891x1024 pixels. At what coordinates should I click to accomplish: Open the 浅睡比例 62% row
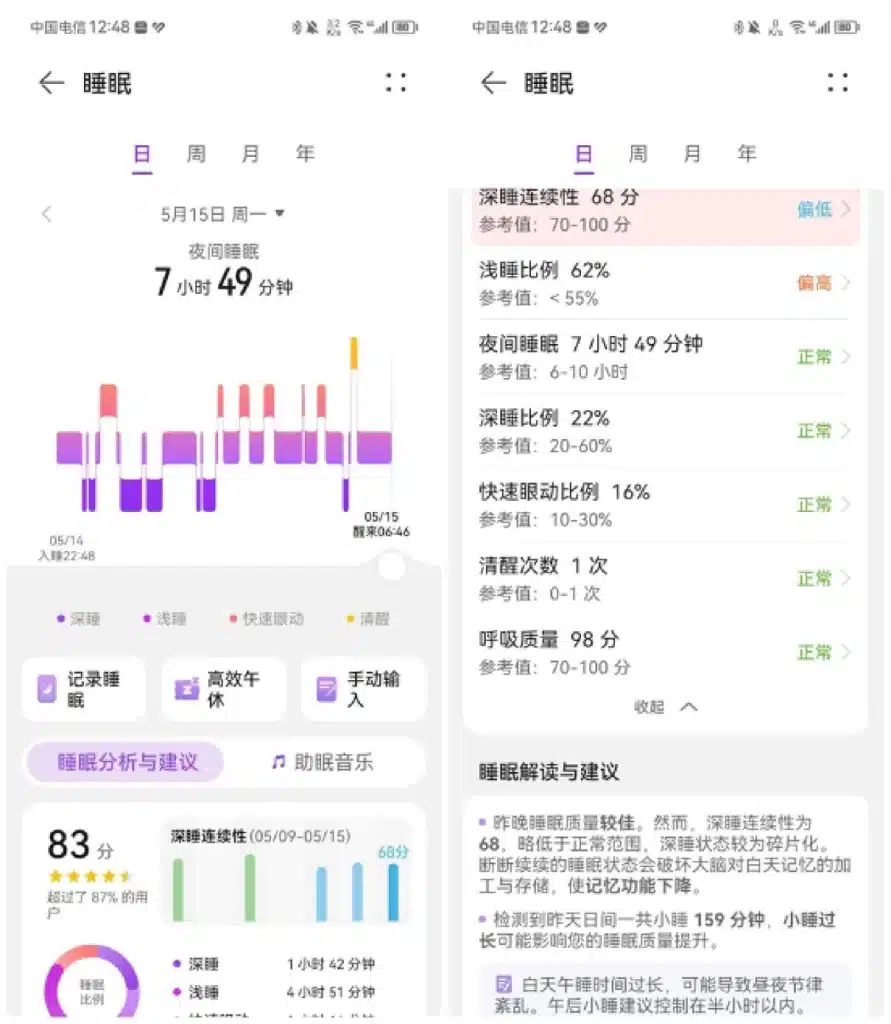[x=664, y=283]
